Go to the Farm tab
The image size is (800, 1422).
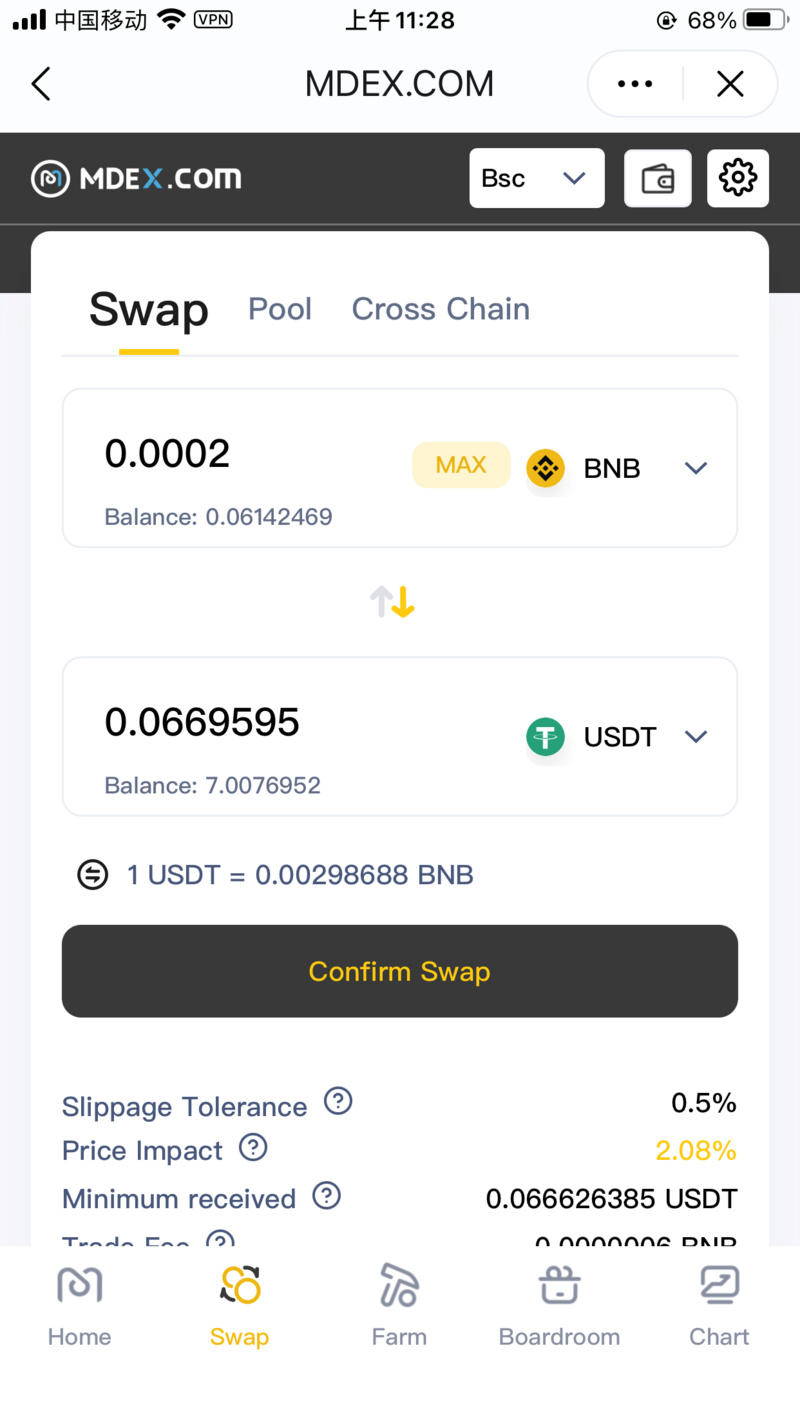point(399,1304)
